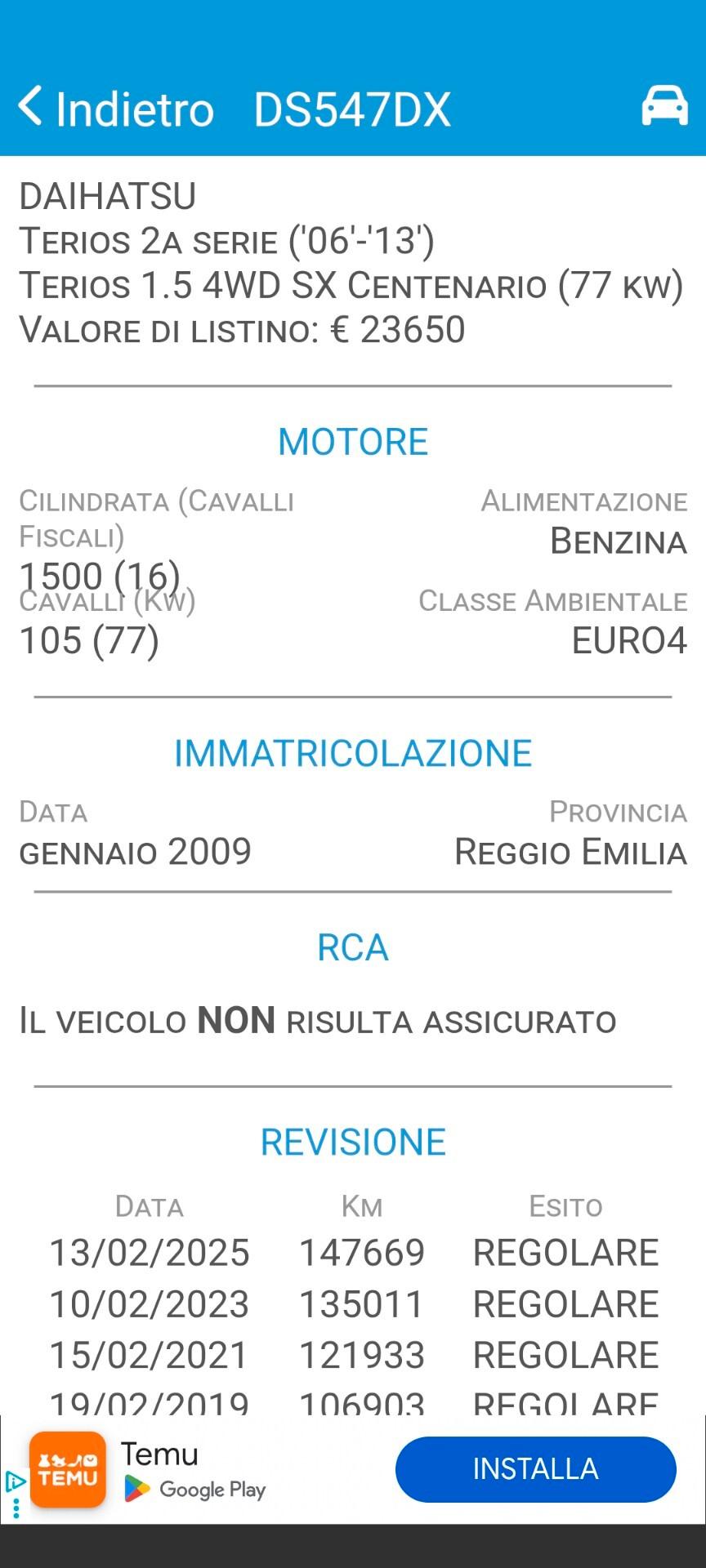Tap the IMMATRICOLAZIONE section header
Viewport: 706px width, 1568px height.
(x=353, y=753)
